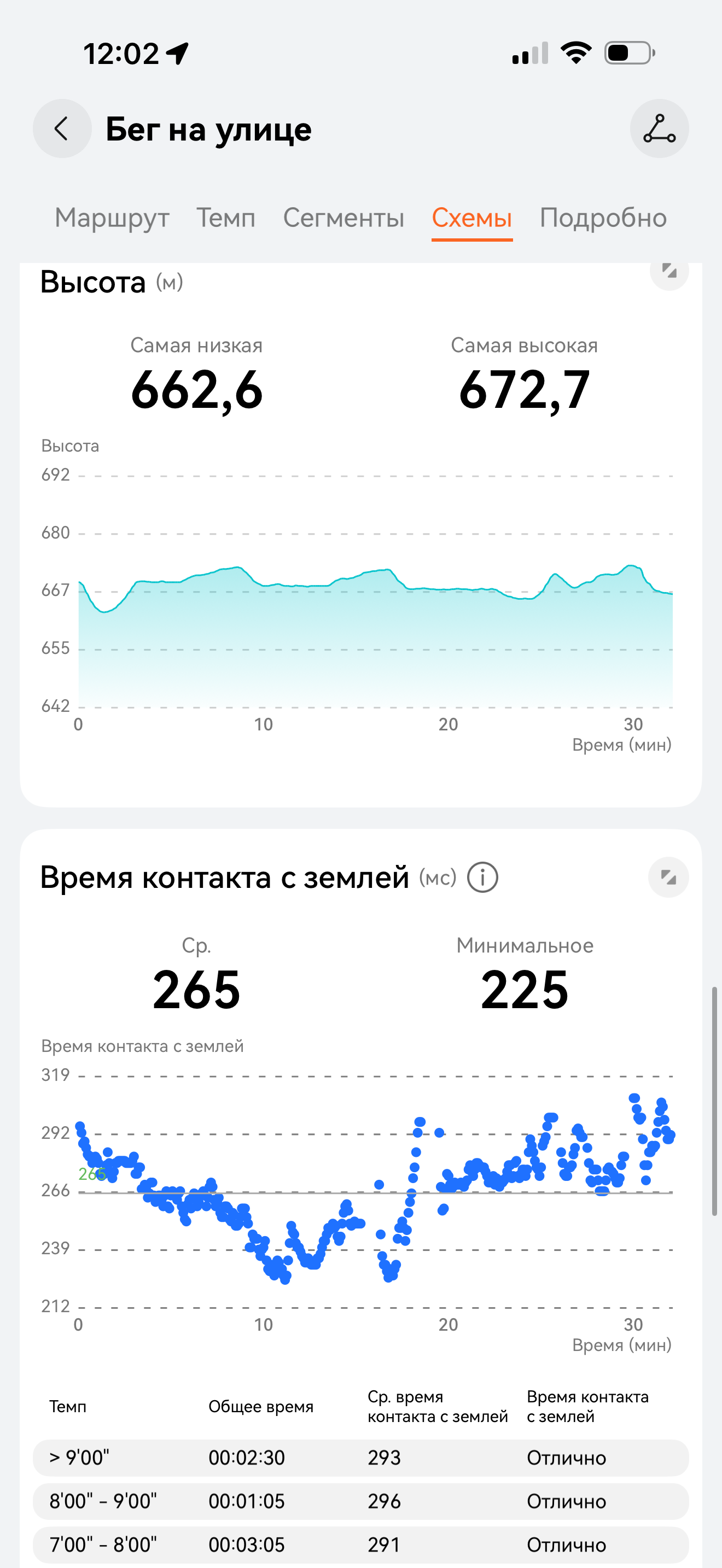Expand the ground contact time chart
This screenshot has height=1568, width=722.
click(x=668, y=877)
